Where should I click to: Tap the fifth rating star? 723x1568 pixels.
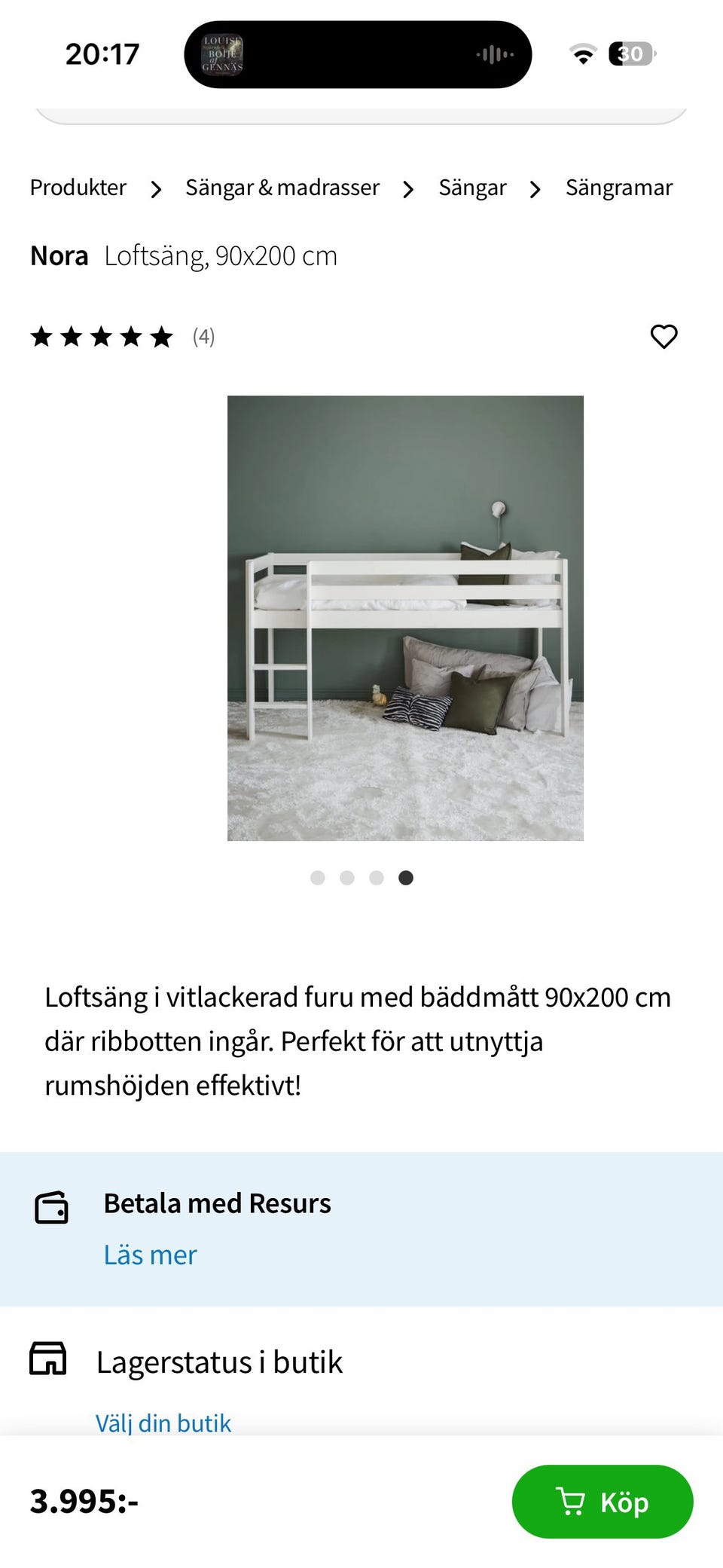click(159, 337)
